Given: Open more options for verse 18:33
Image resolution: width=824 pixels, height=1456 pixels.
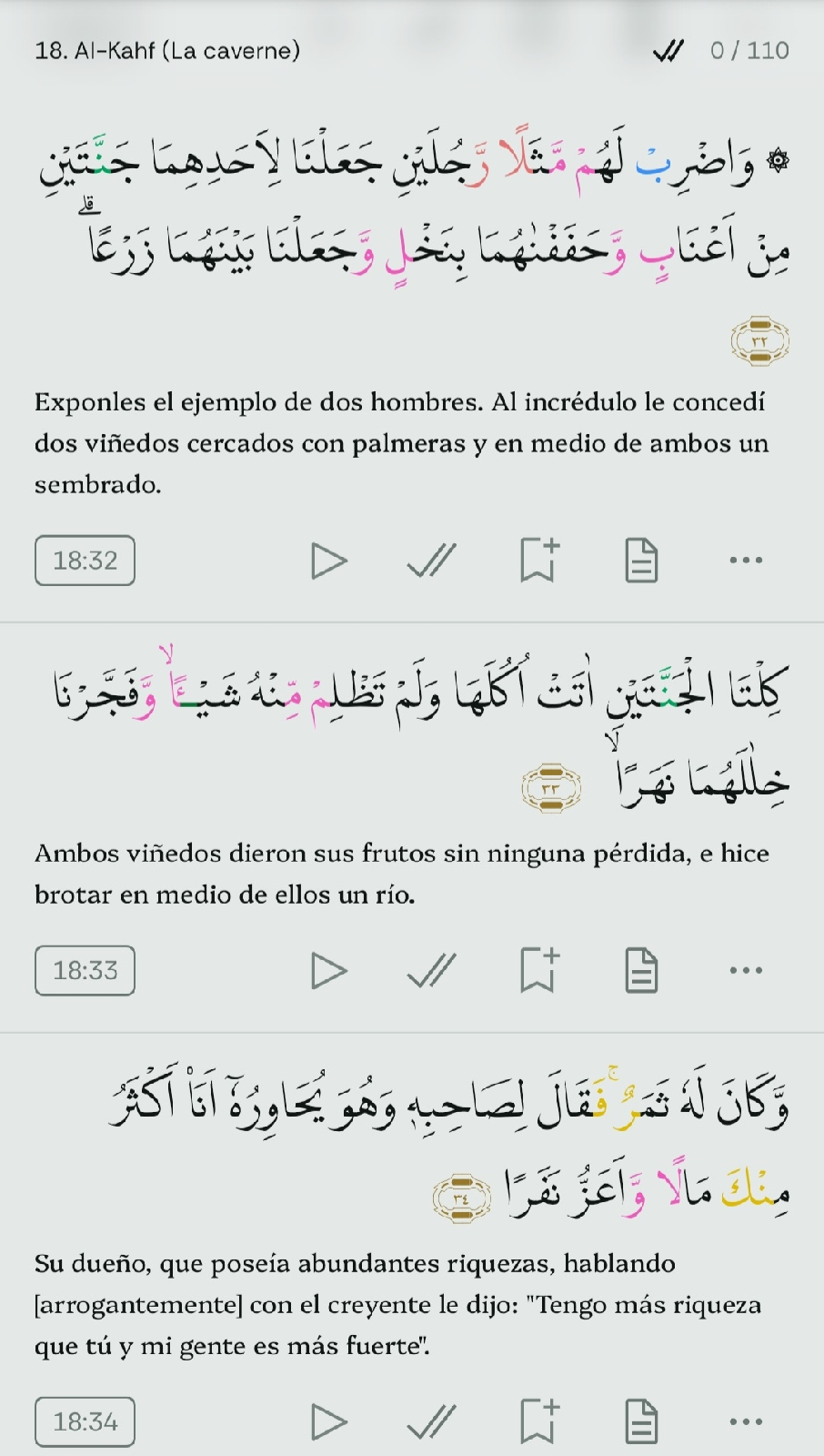Looking at the screenshot, I should (x=746, y=971).
